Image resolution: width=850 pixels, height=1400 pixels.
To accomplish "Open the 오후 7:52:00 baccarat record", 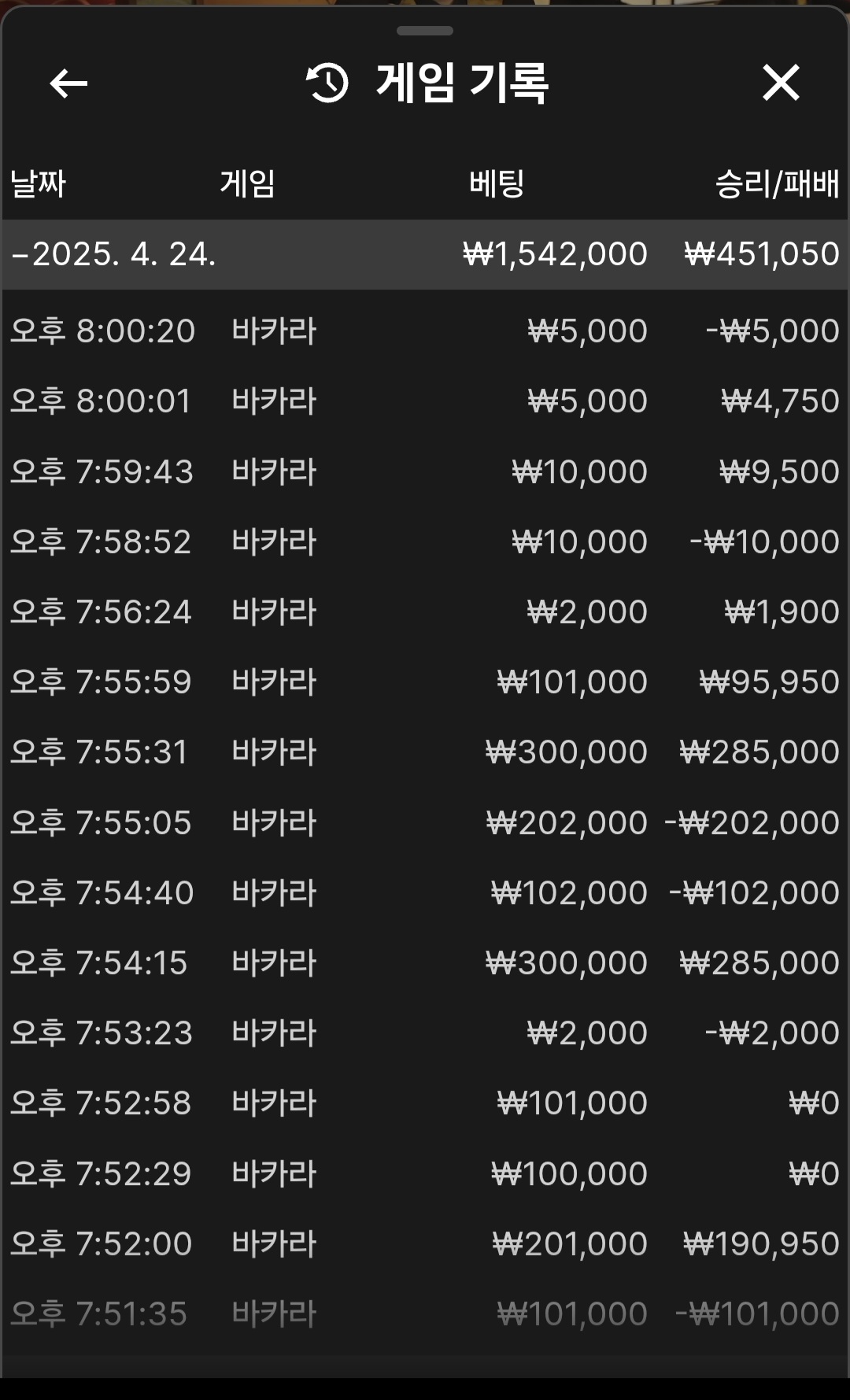I will 425,1243.
